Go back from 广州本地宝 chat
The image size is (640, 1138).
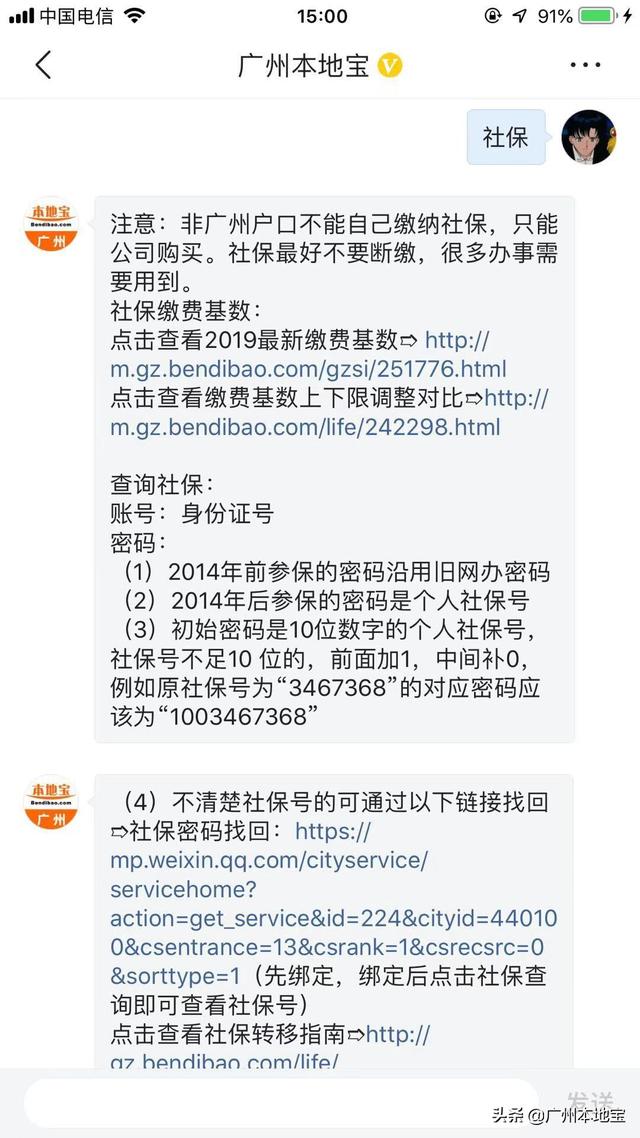click(x=42, y=65)
